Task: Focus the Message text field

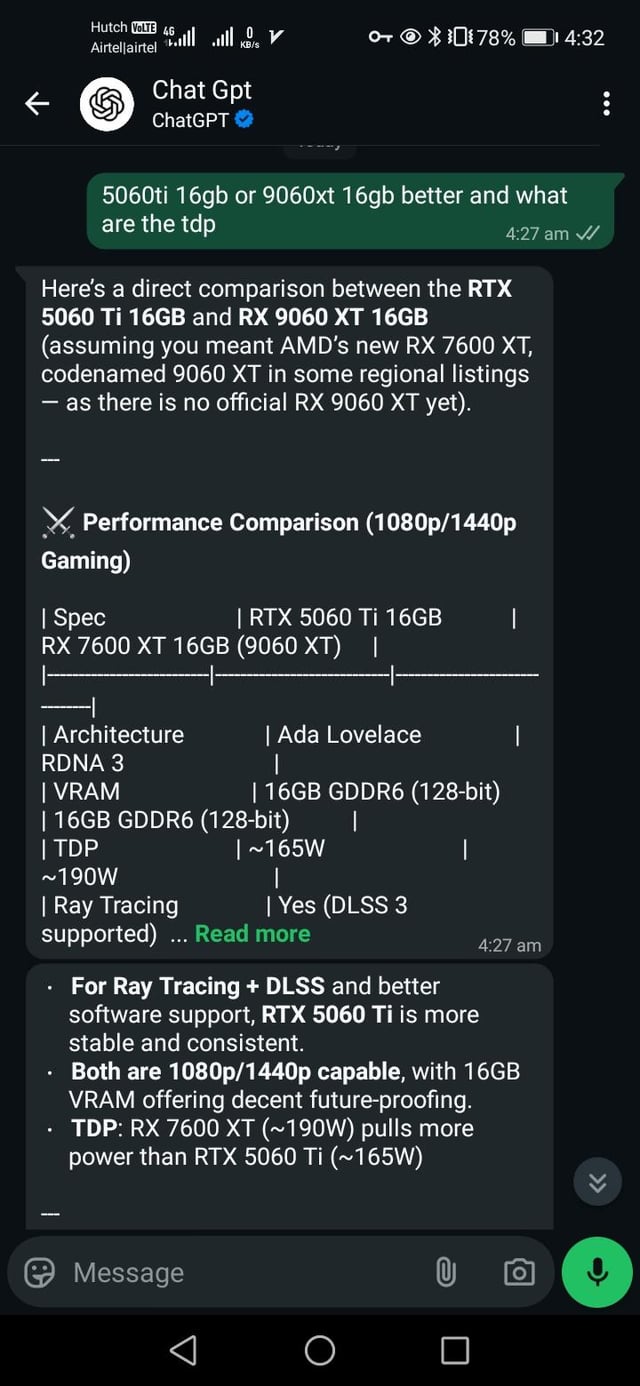Action: coord(240,1272)
